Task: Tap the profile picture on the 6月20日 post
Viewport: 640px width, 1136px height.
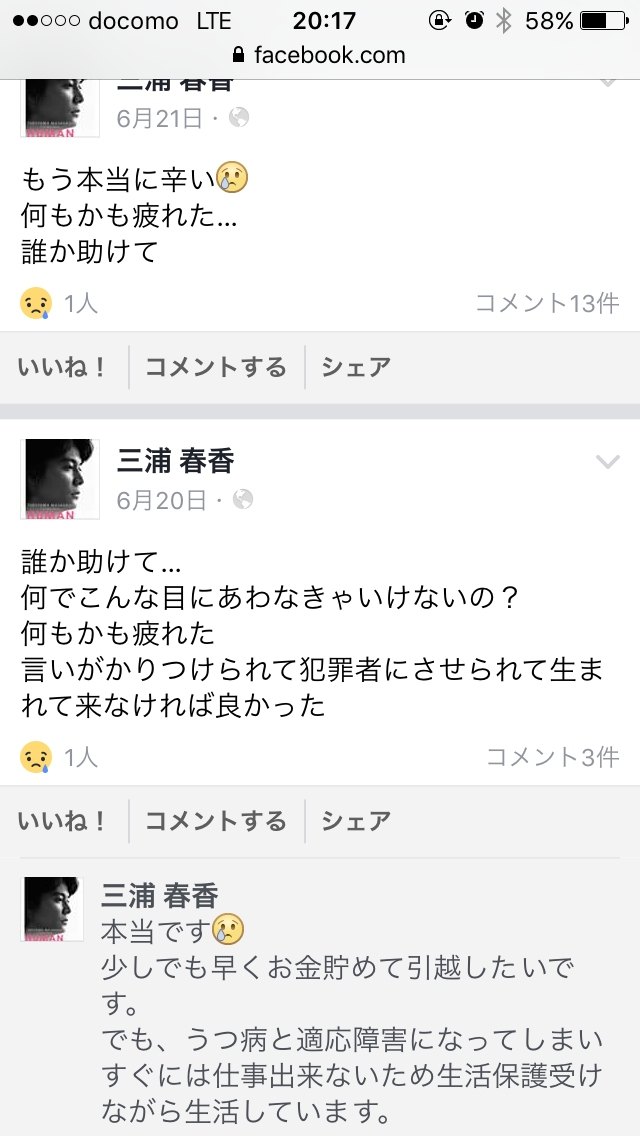Action: point(60,479)
